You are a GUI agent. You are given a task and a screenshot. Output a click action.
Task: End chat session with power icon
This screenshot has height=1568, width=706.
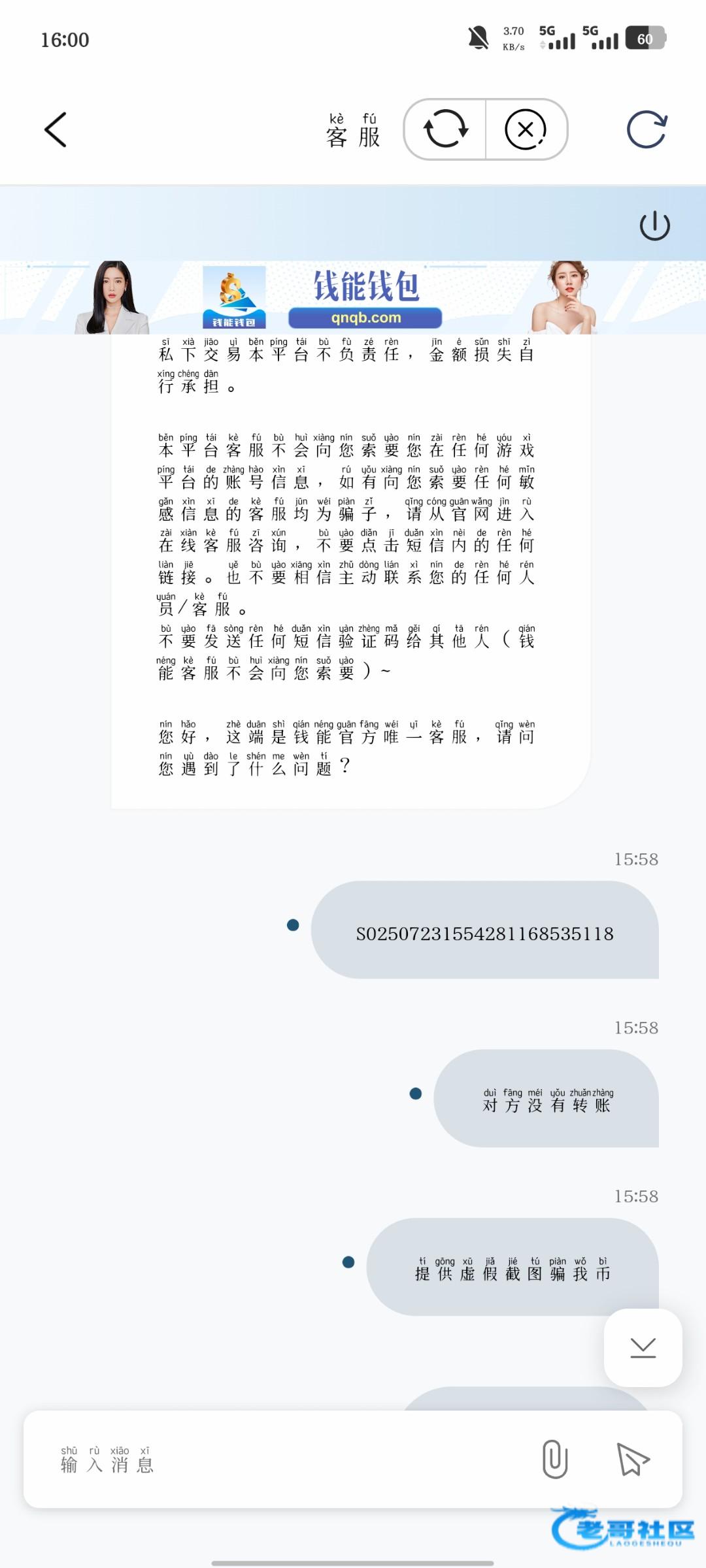coord(654,226)
